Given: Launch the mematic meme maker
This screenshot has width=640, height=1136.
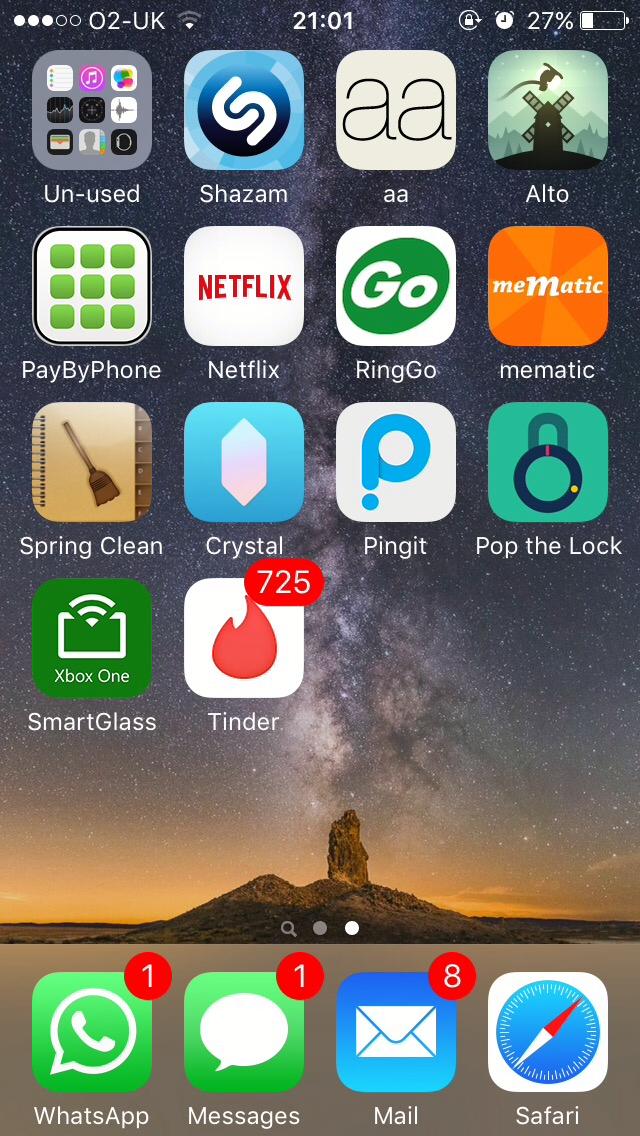Looking at the screenshot, I should pyautogui.click(x=548, y=286).
